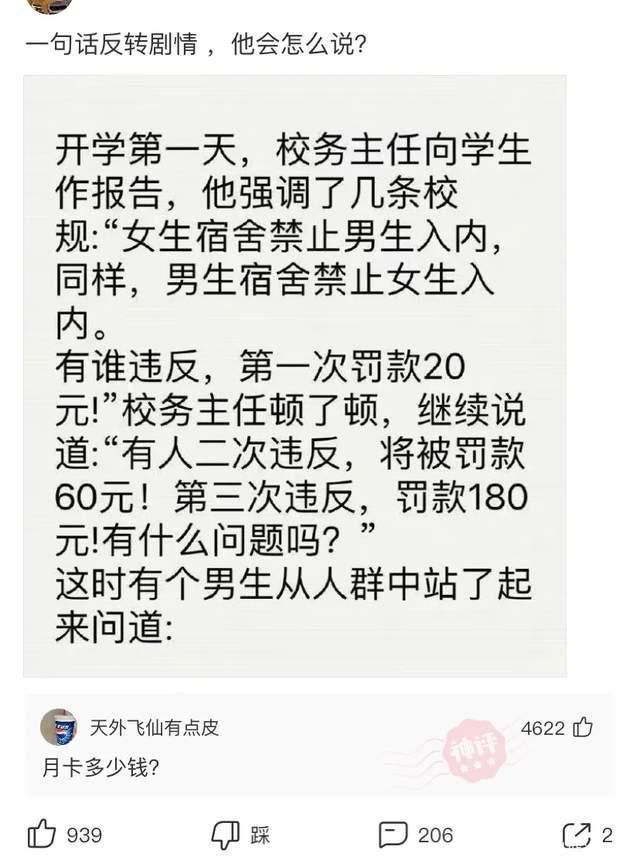Tap the 踩 dislike icon

click(x=225, y=833)
